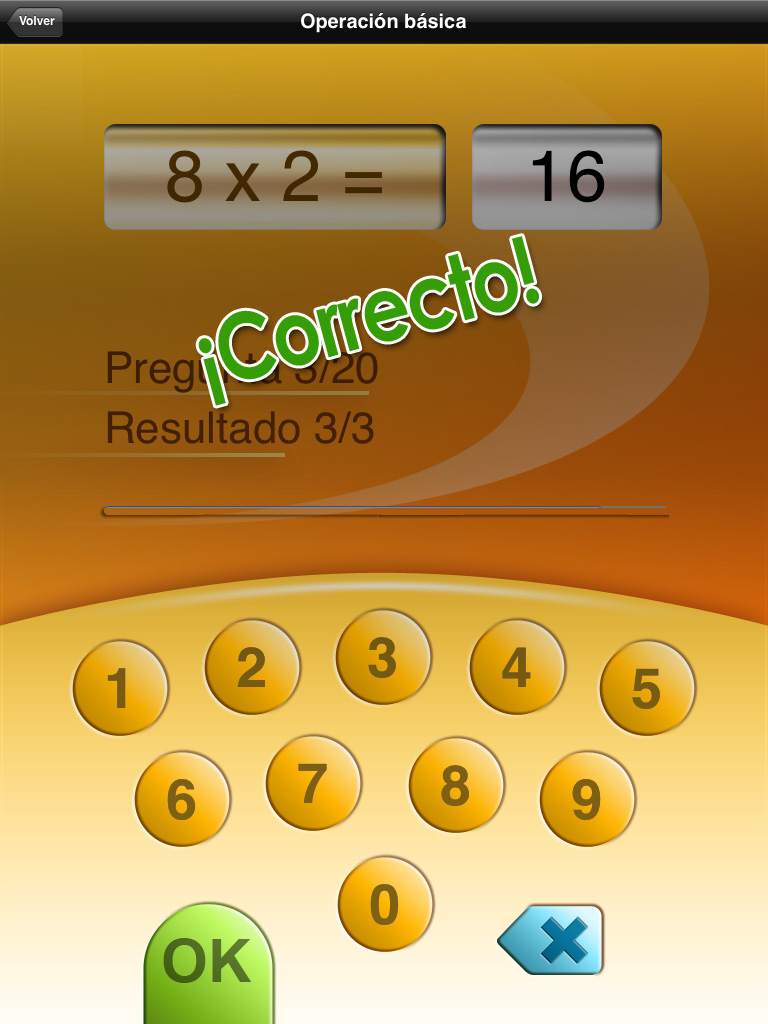Select the answer box showing 16
Screen dimensions: 768x1024
click(566, 177)
